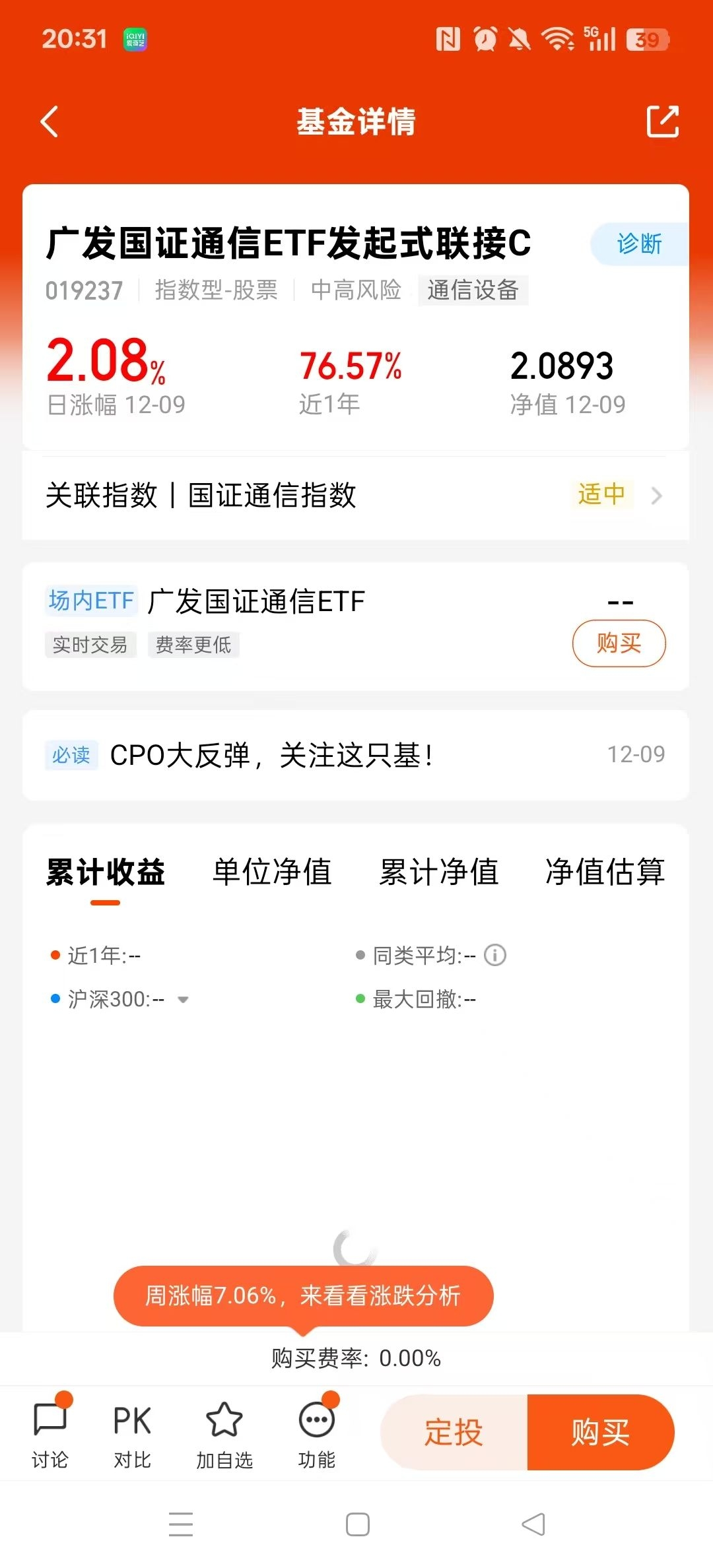Switch to the 累计收益 tab
Screen dimensions: 713x1568
[106, 872]
